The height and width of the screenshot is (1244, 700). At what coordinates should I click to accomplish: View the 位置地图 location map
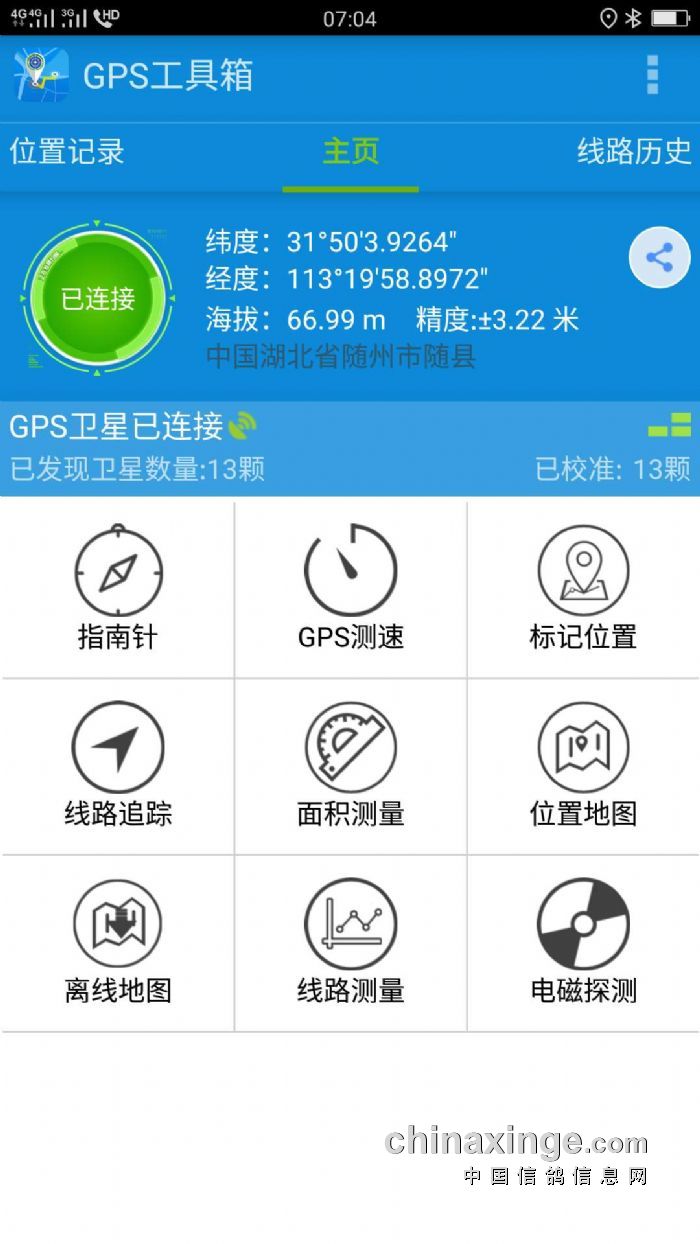[583, 766]
